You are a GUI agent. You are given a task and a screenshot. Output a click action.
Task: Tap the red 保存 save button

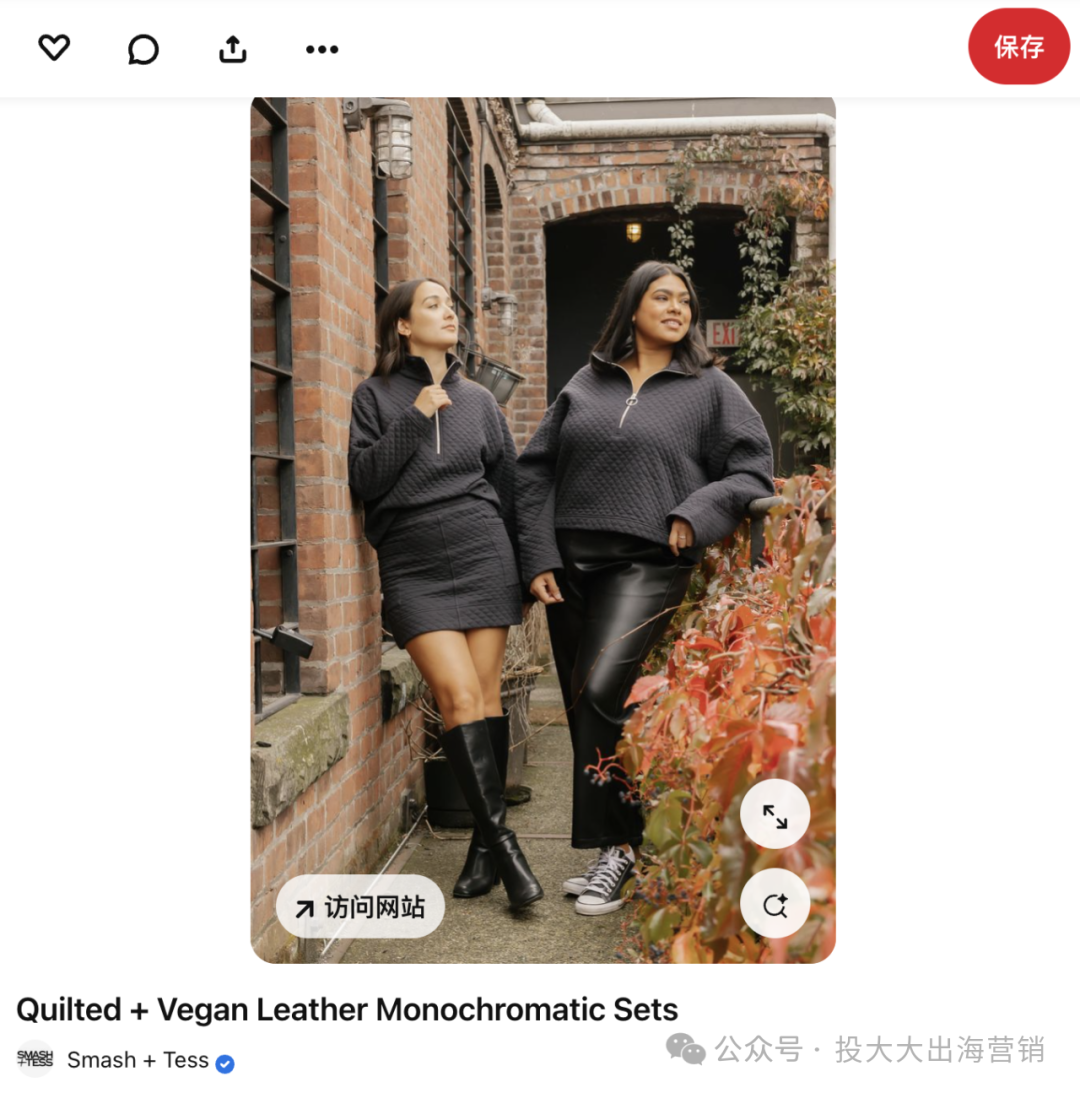pyautogui.click(x=1018, y=46)
